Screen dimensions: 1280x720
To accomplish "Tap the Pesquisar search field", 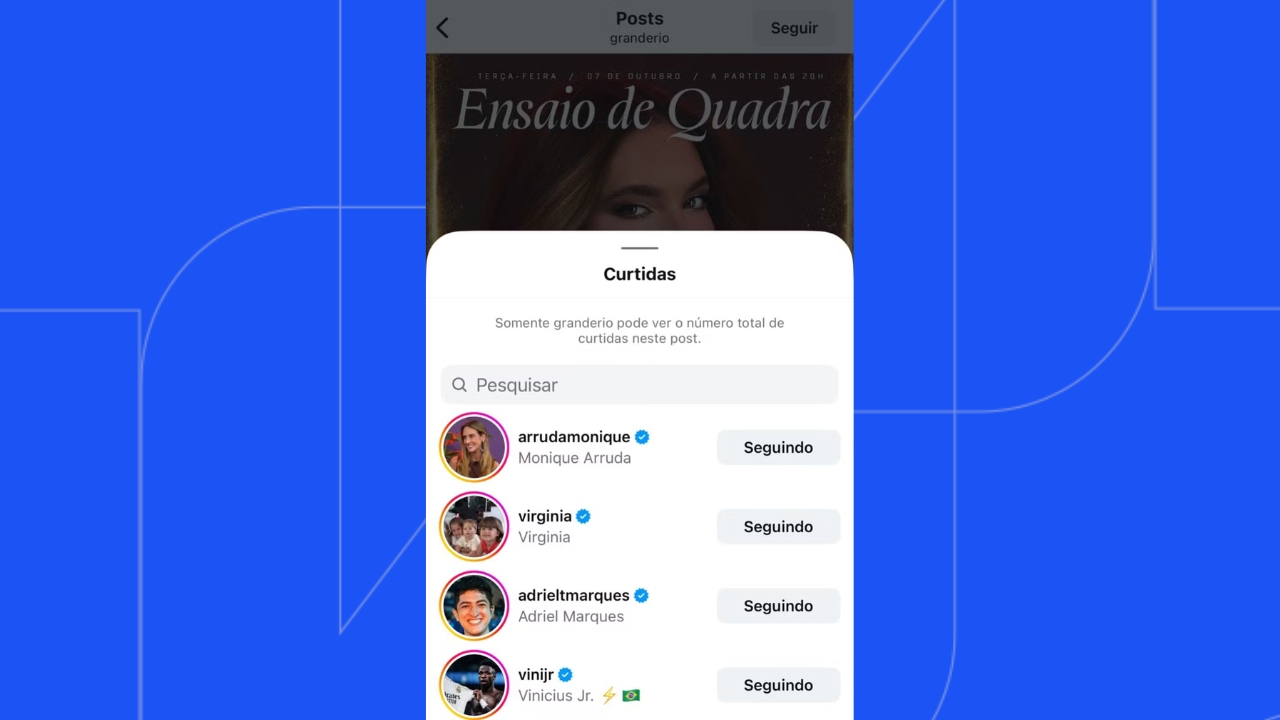I will [640, 385].
